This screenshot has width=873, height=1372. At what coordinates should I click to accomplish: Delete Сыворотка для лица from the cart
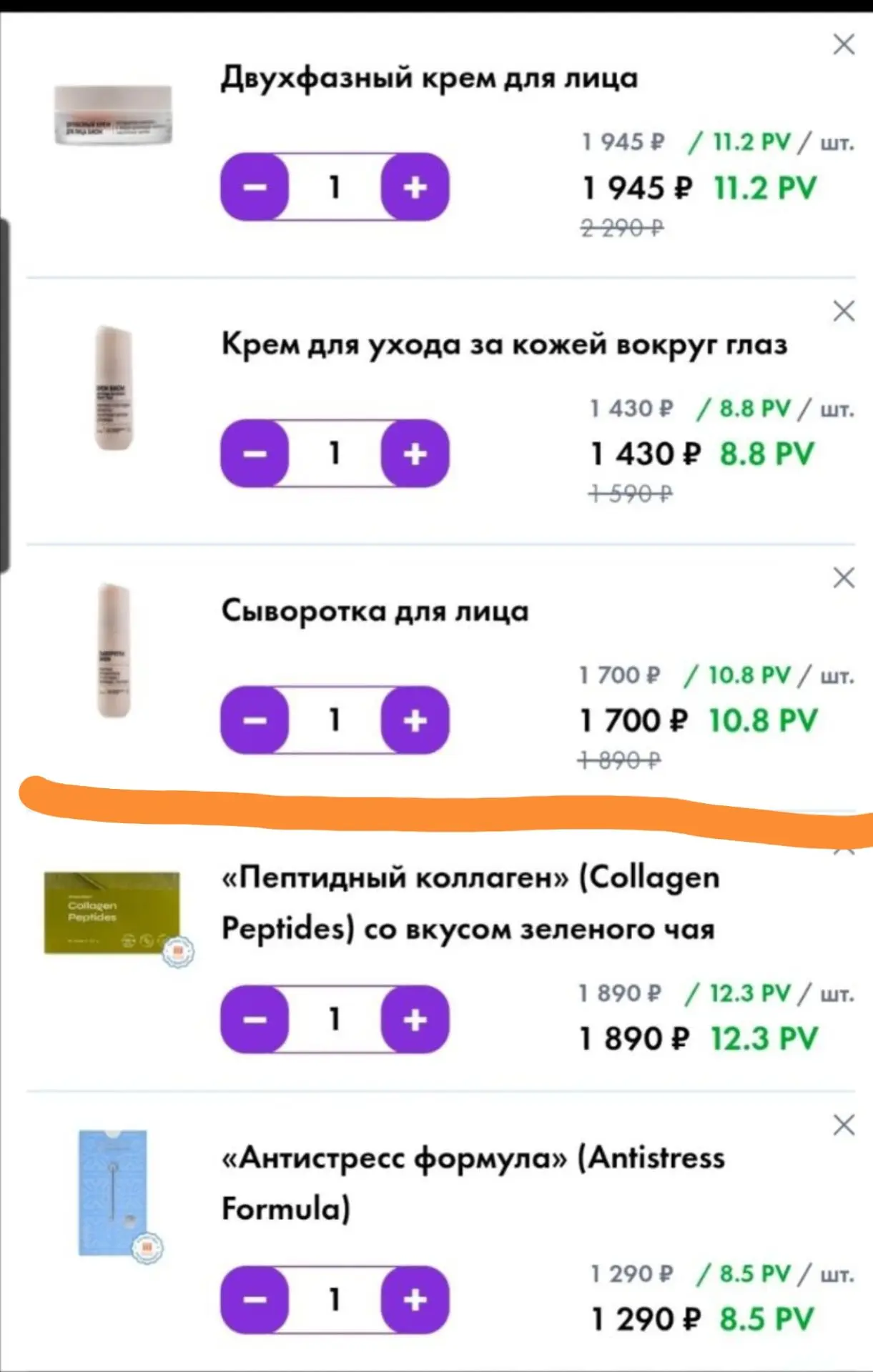pyautogui.click(x=844, y=577)
